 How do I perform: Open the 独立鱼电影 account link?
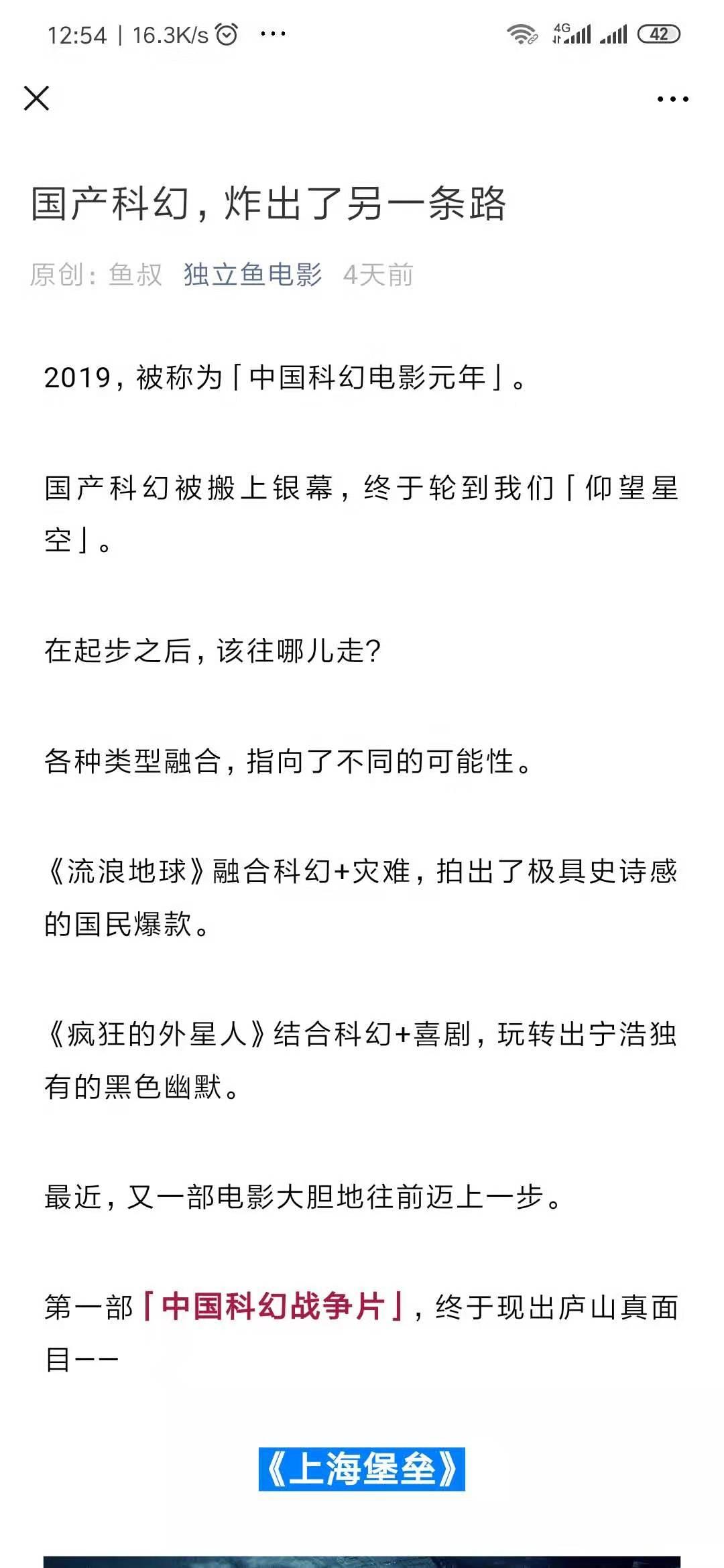[253, 275]
